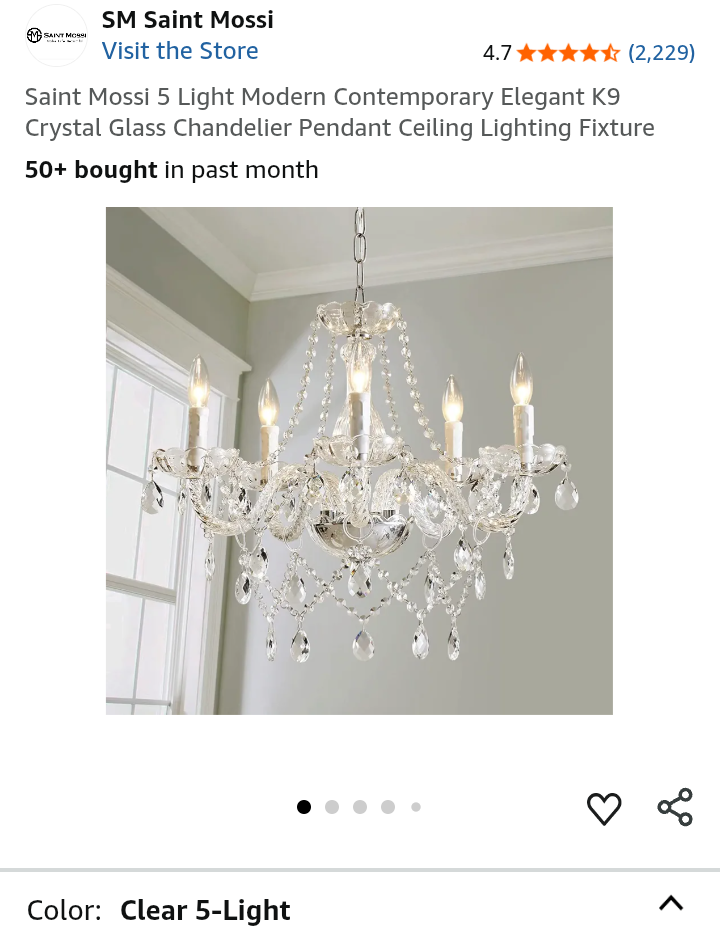
Task: Visit the Store link for Saint Mossi
Action: pos(180,51)
